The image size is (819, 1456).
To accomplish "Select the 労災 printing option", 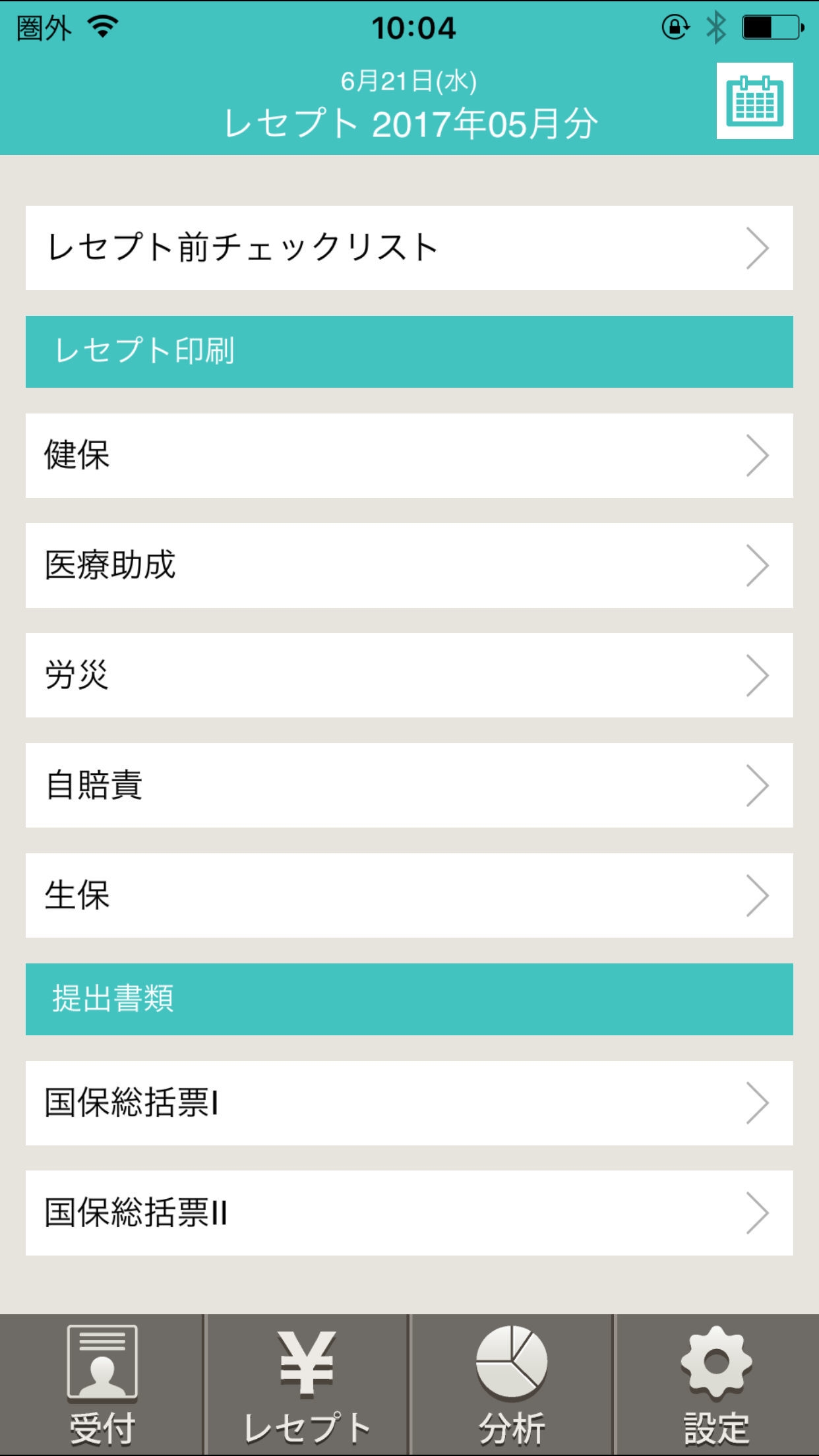I will (x=409, y=675).
